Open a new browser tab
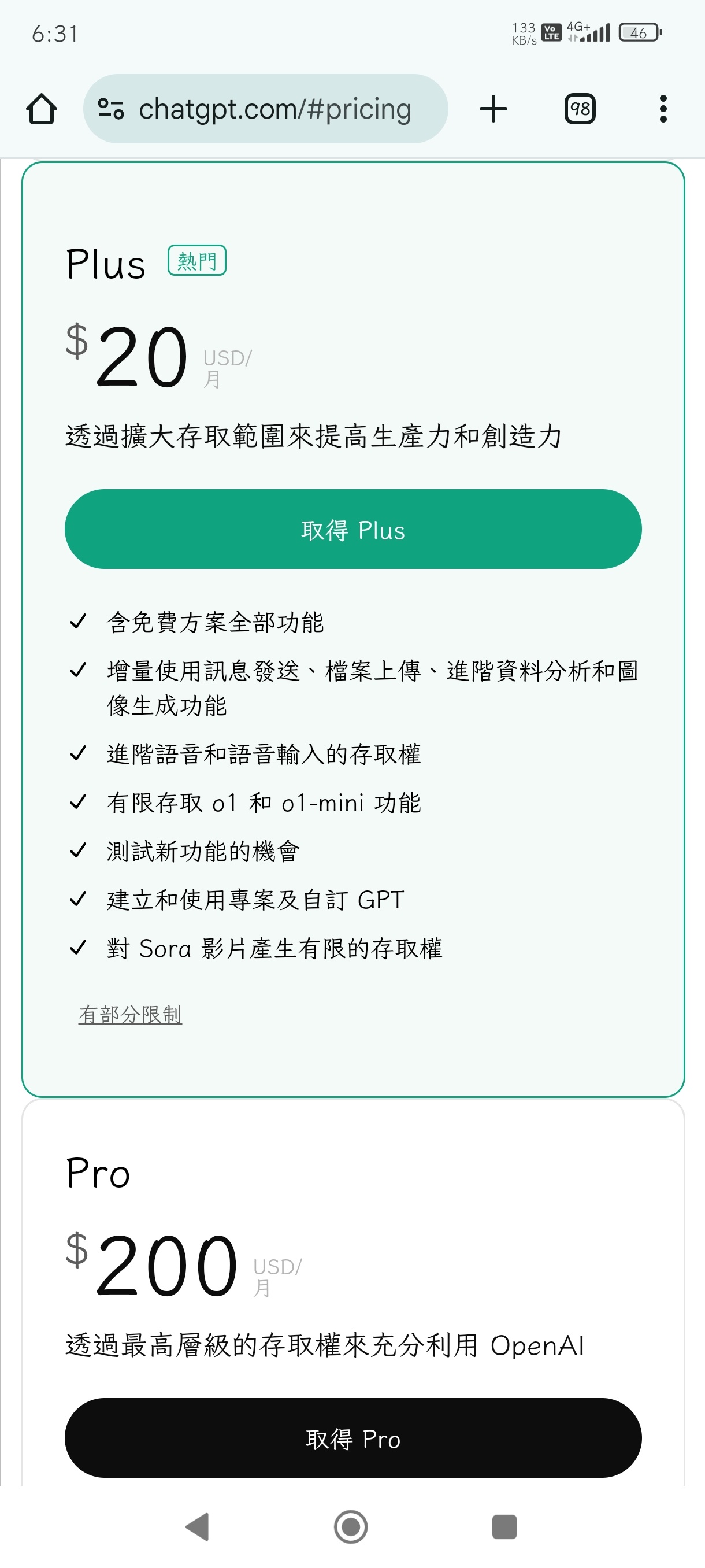Viewport: 705px width, 1568px height. [493, 109]
